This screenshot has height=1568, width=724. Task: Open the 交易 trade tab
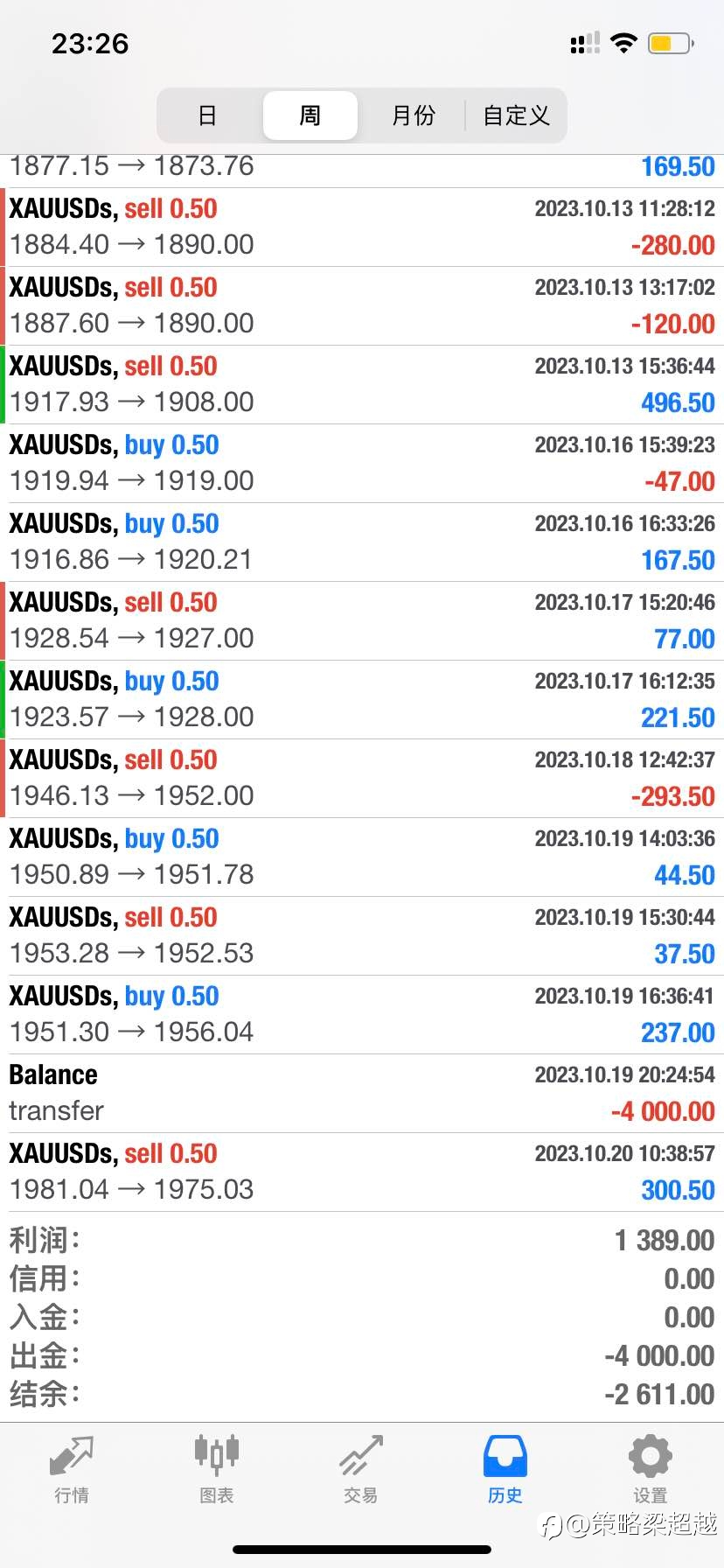click(361, 1470)
